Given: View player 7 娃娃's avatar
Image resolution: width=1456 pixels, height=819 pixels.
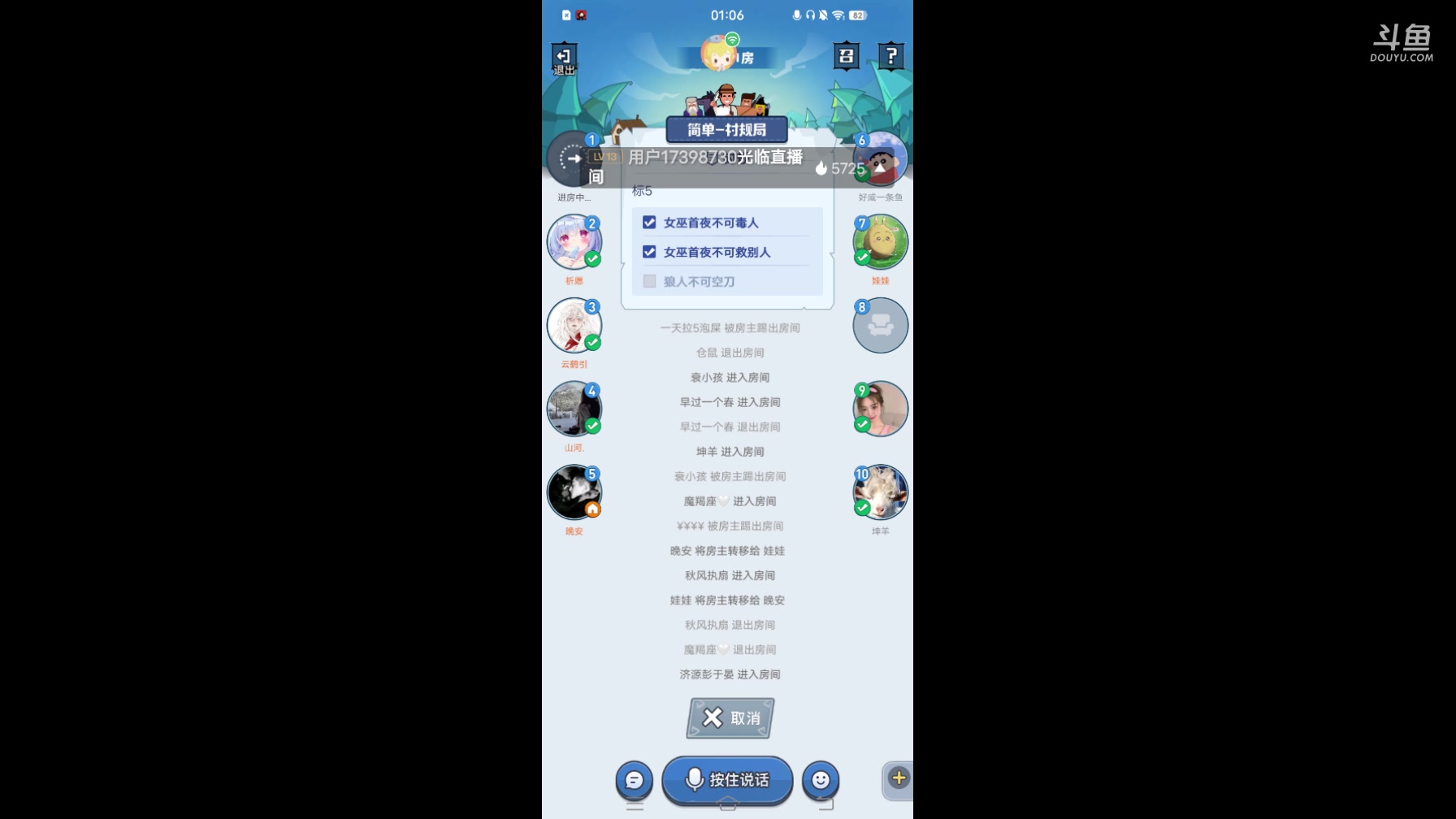Looking at the screenshot, I should [x=880, y=242].
